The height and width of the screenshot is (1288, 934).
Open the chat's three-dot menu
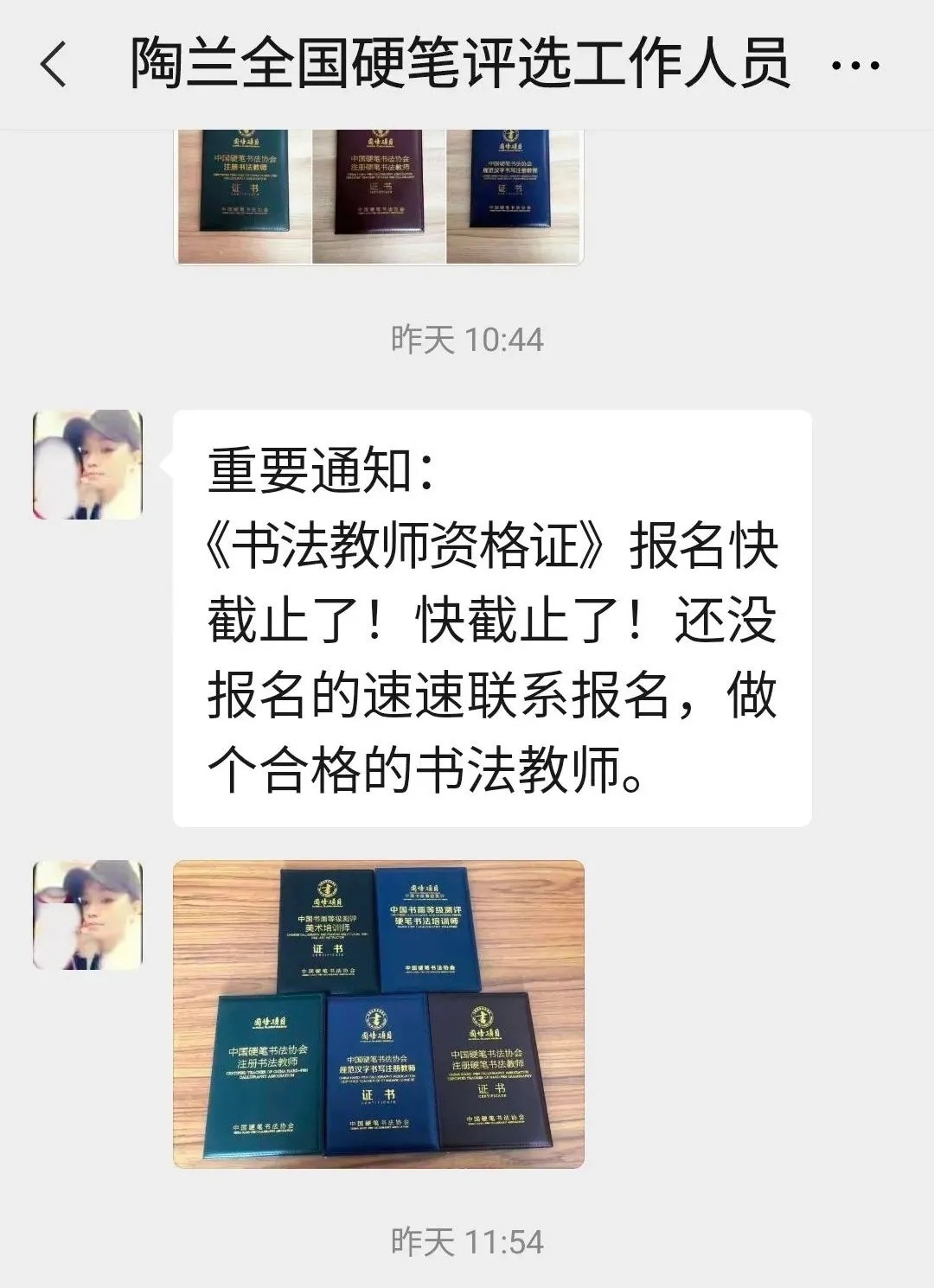coord(854,65)
